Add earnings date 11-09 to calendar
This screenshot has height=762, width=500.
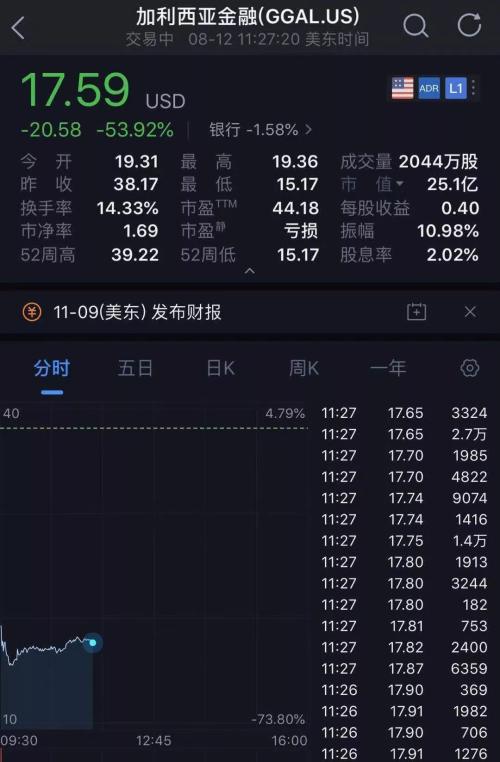(x=416, y=312)
